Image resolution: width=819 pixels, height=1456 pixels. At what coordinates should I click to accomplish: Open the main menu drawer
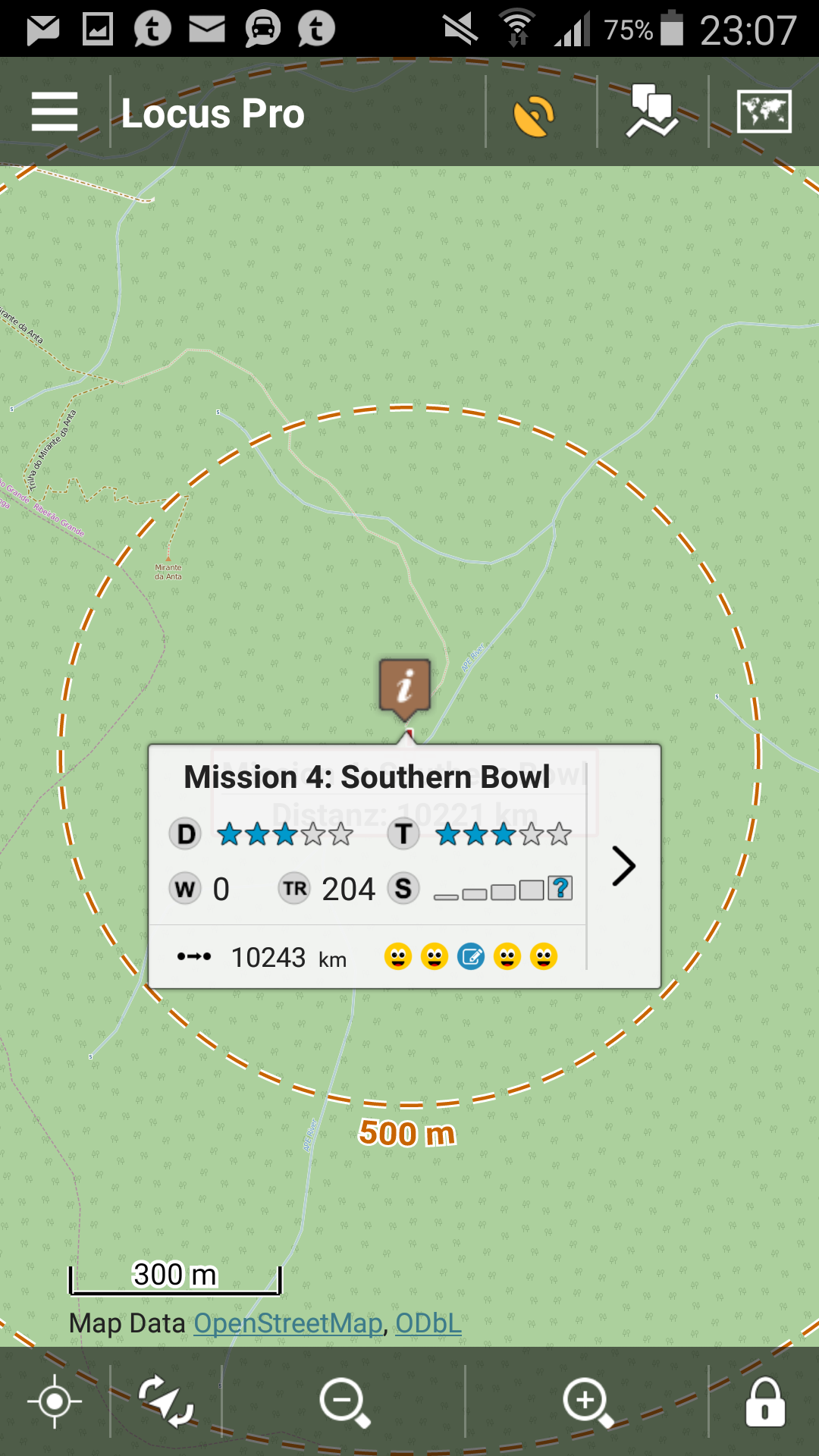55,112
